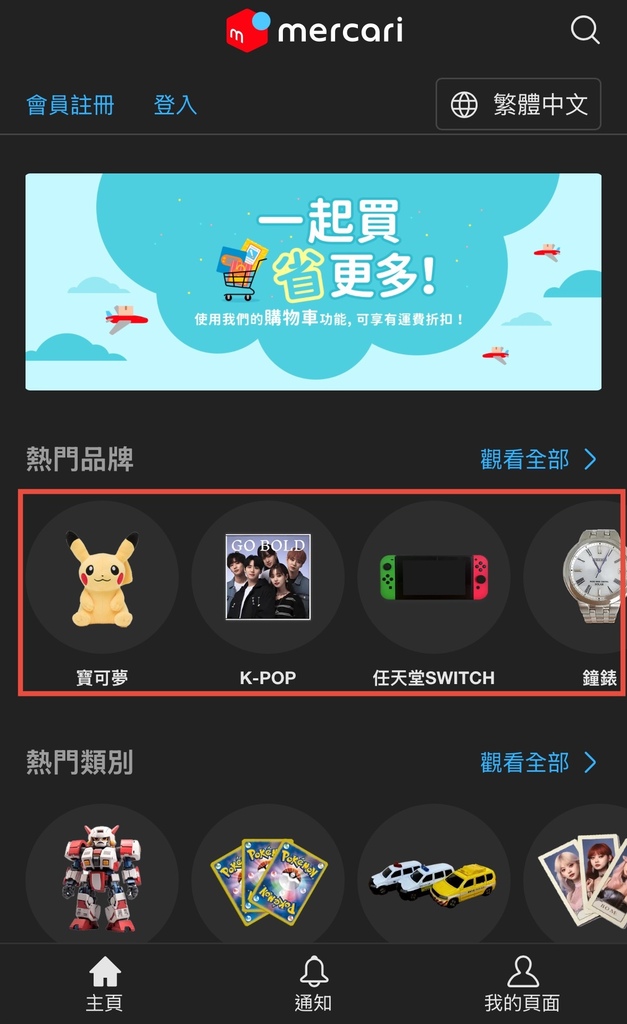Select the Pokémon trading cards category
The width and height of the screenshot is (627, 1024).
pos(268,875)
